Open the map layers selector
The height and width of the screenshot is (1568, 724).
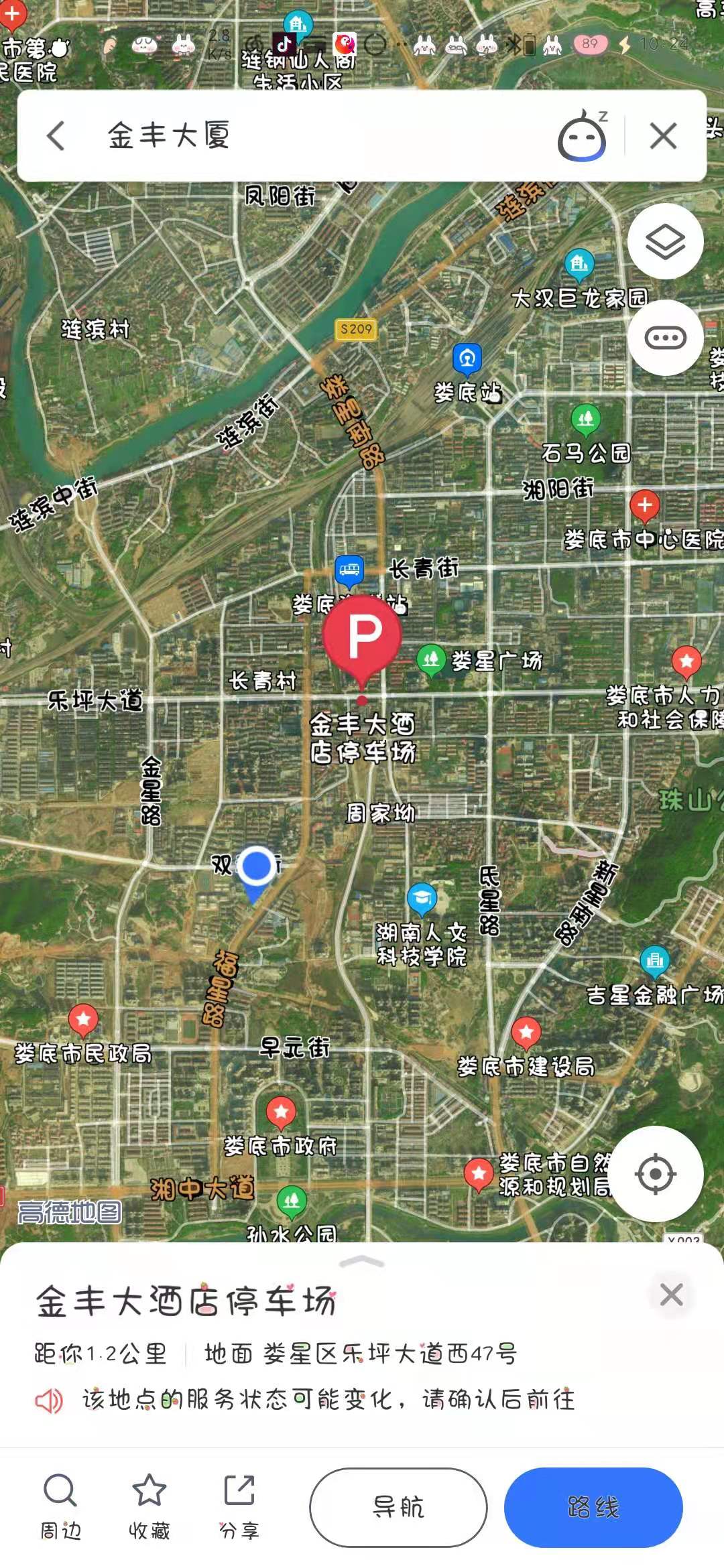pos(665,241)
